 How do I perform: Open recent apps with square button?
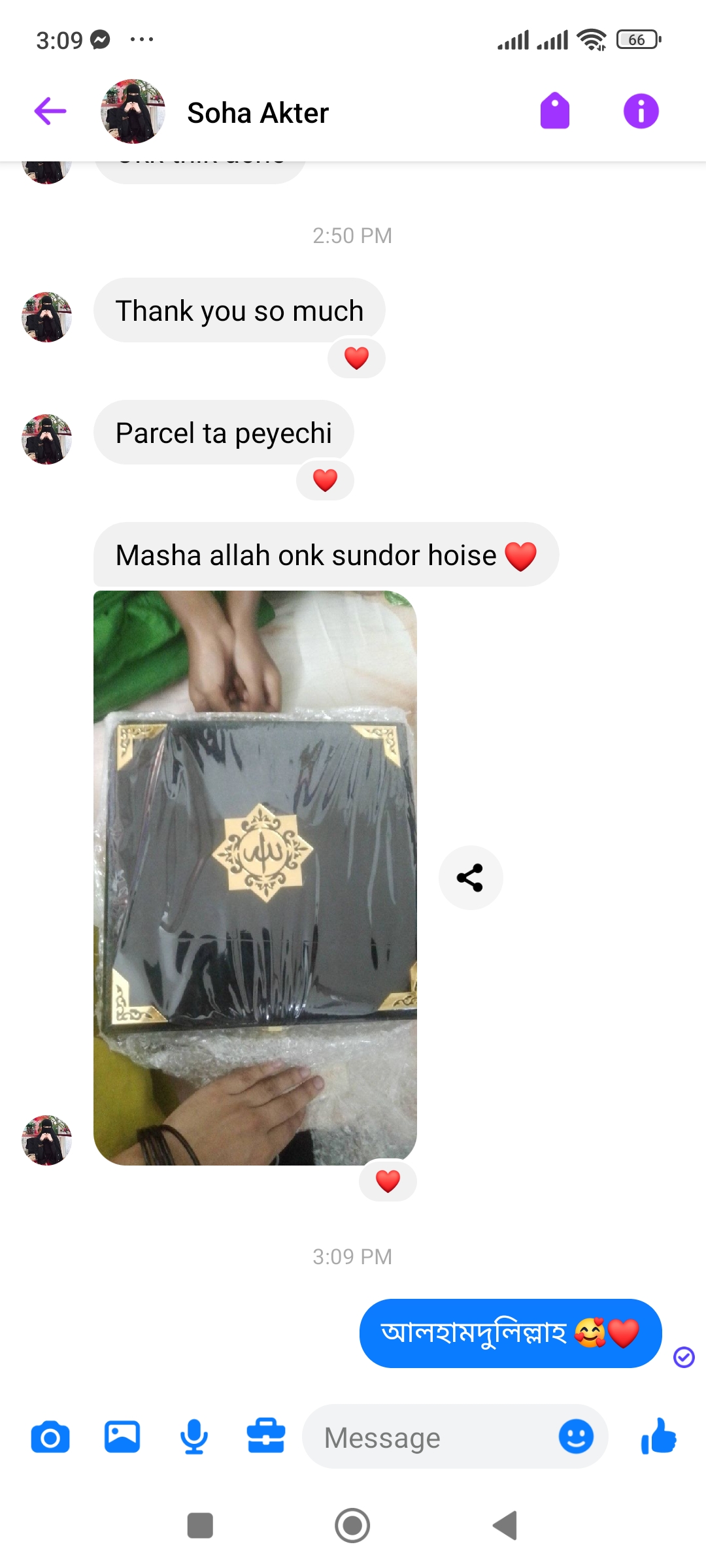point(200,1526)
